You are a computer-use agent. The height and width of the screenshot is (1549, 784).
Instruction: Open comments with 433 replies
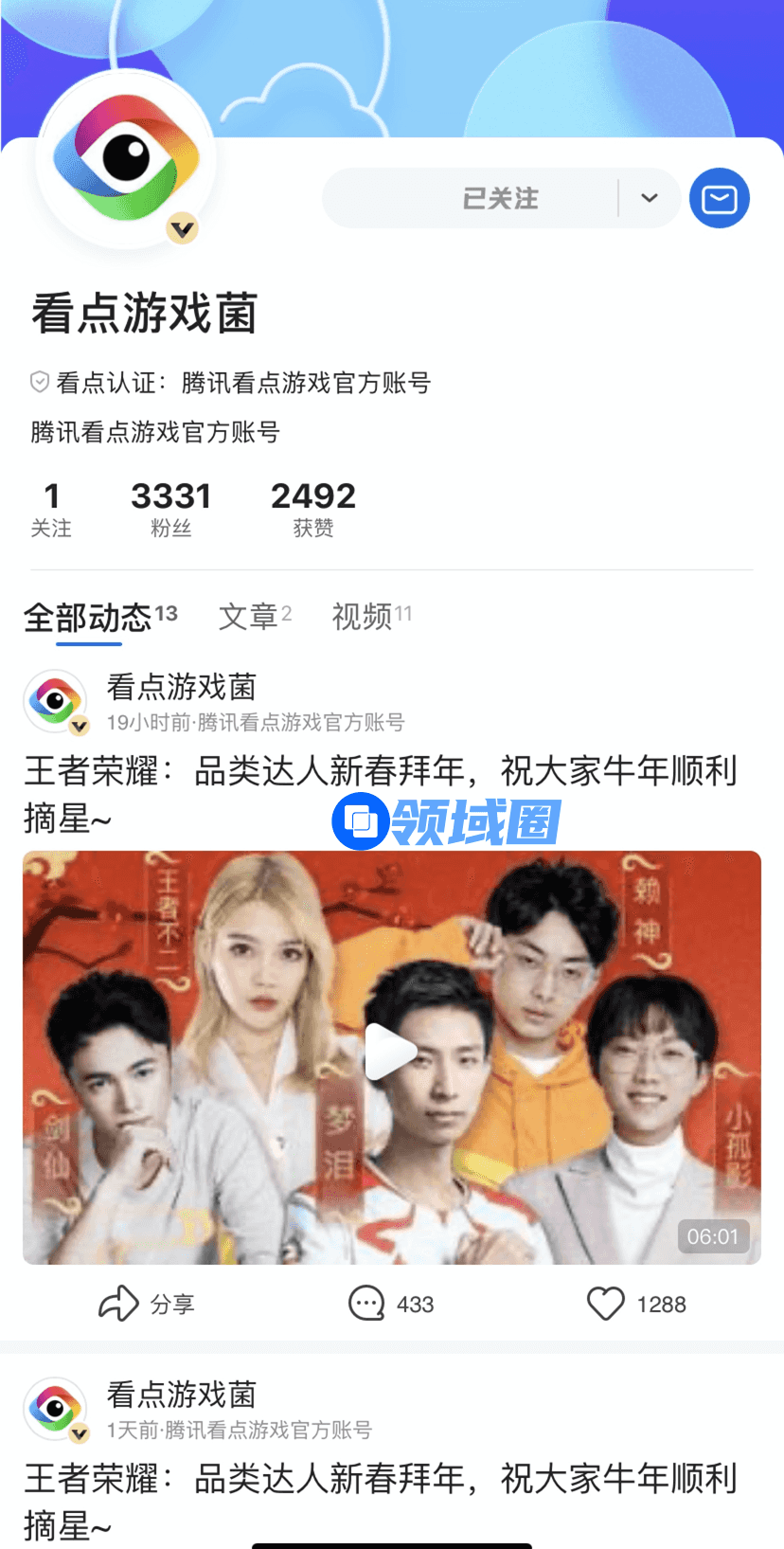(391, 1305)
